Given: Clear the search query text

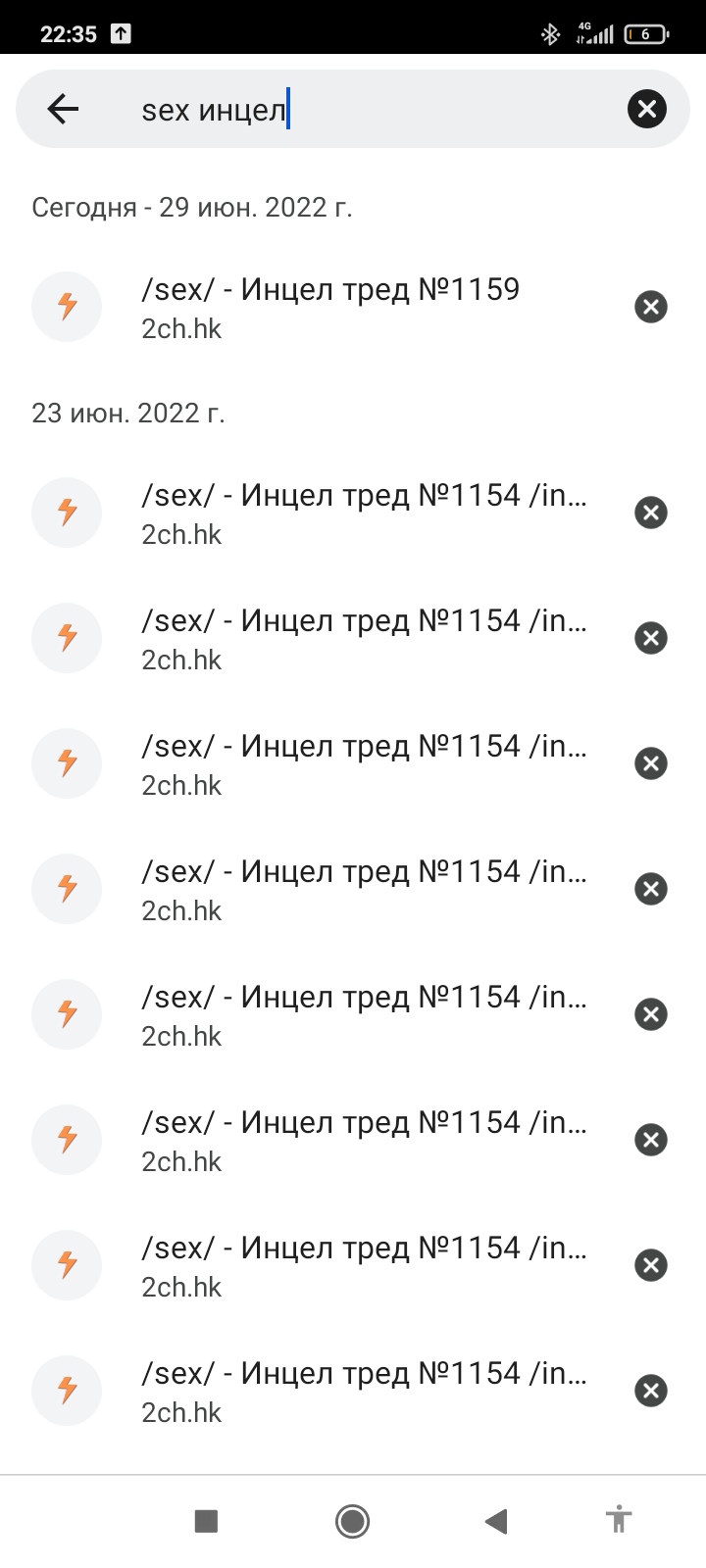Looking at the screenshot, I should (x=647, y=109).
